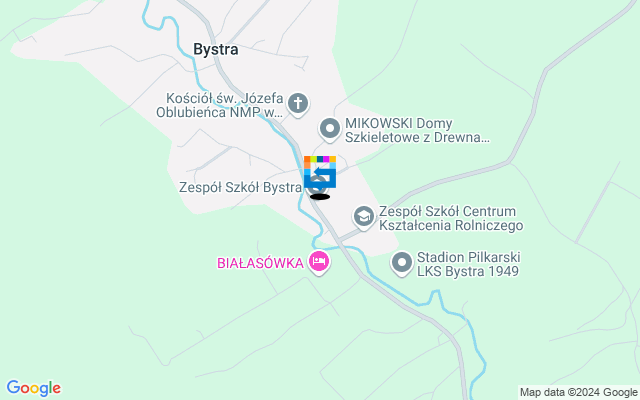Tap the BIAŁASÓWKA lodging marker
The height and width of the screenshot is (400, 640).
pyautogui.click(x=319, y=262)
